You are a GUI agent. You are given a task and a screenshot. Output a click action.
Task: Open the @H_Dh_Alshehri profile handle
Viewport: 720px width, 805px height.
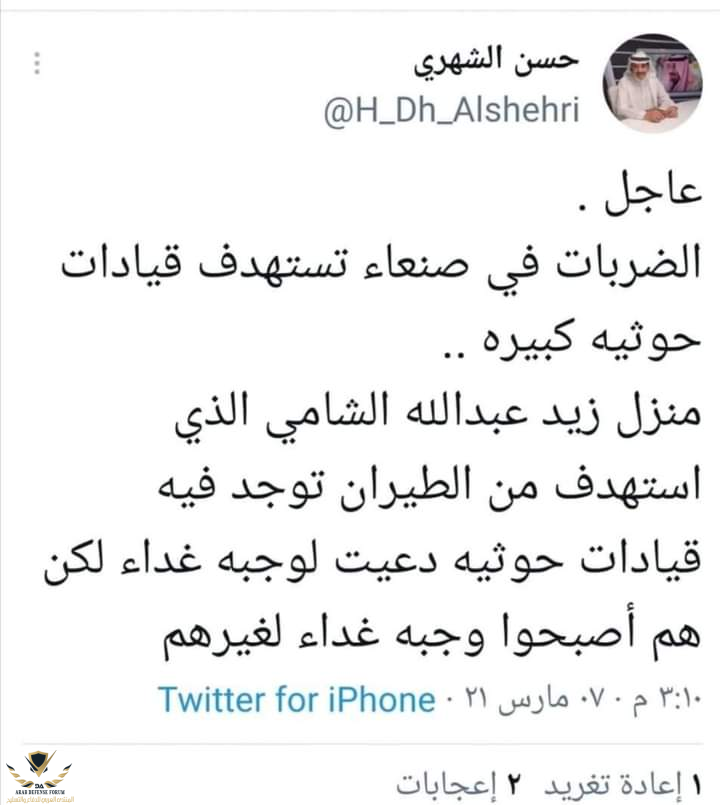coord(452,111)
